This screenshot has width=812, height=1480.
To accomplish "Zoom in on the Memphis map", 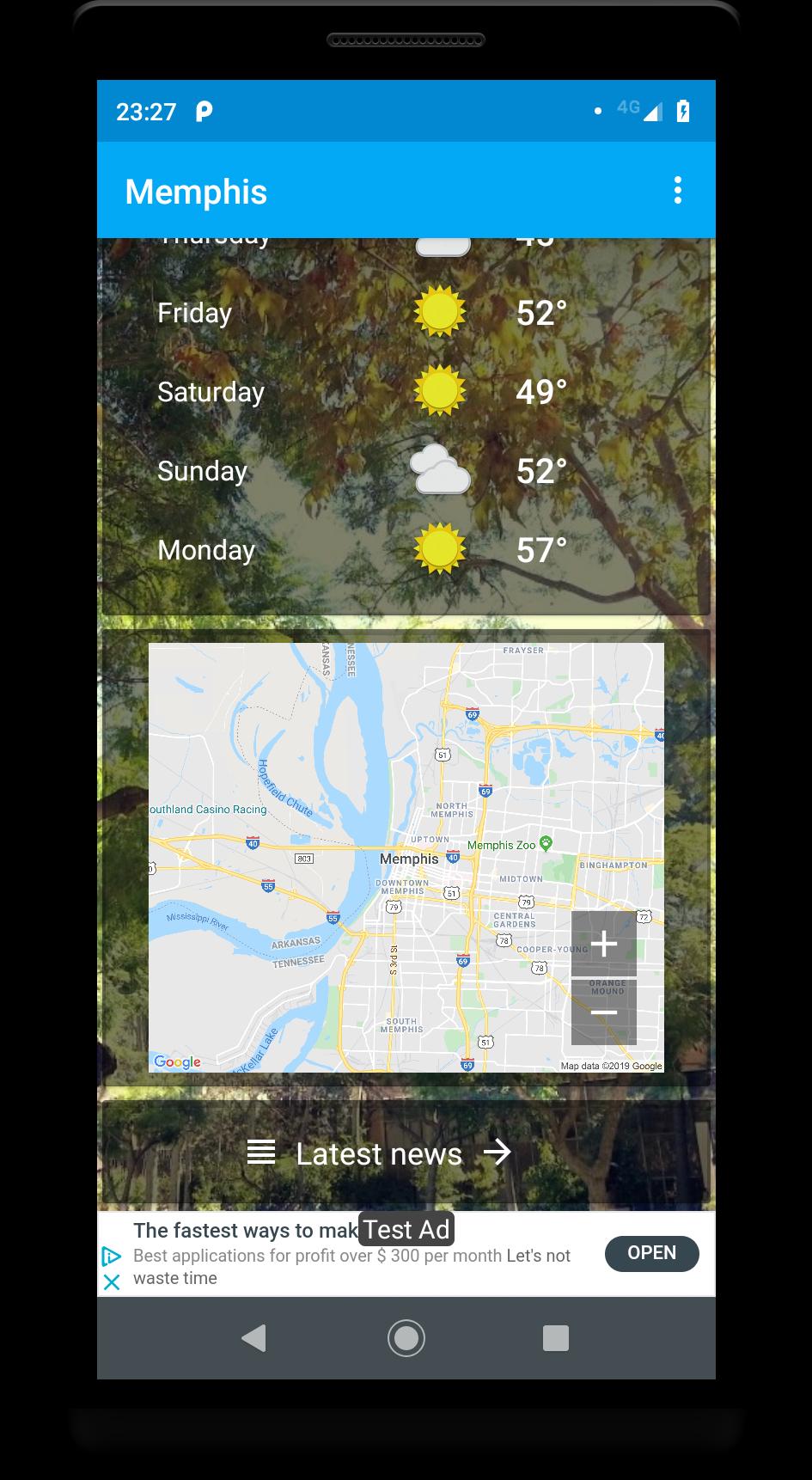I will (x=604, y=944).
